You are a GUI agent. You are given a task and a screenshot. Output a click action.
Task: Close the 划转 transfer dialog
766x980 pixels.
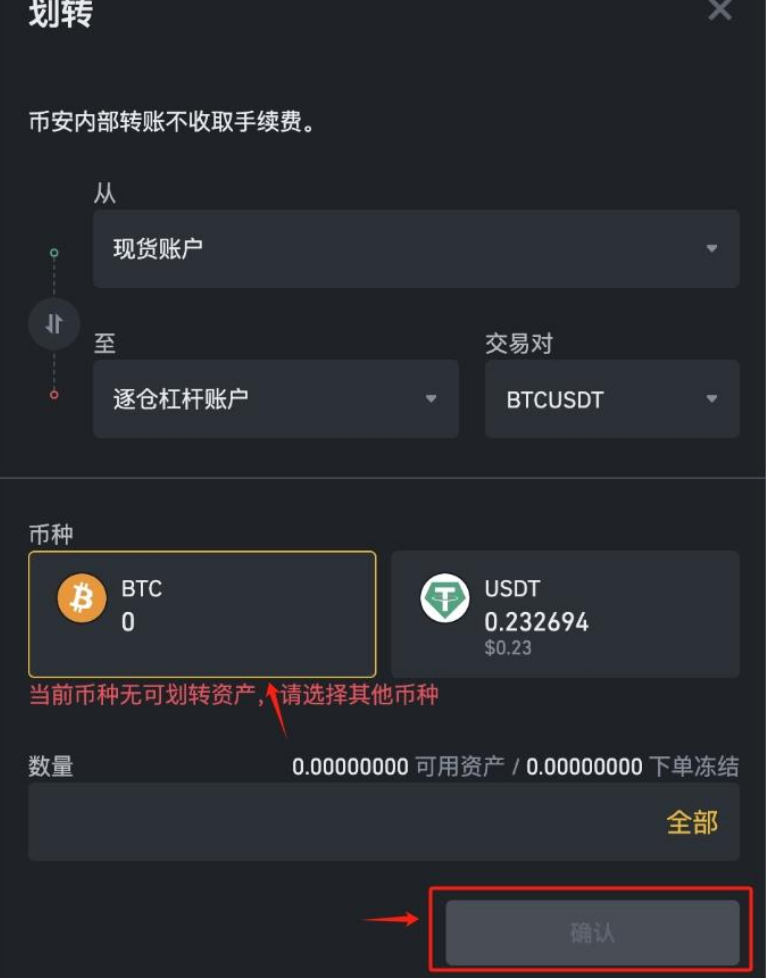(x=720, y=10)
